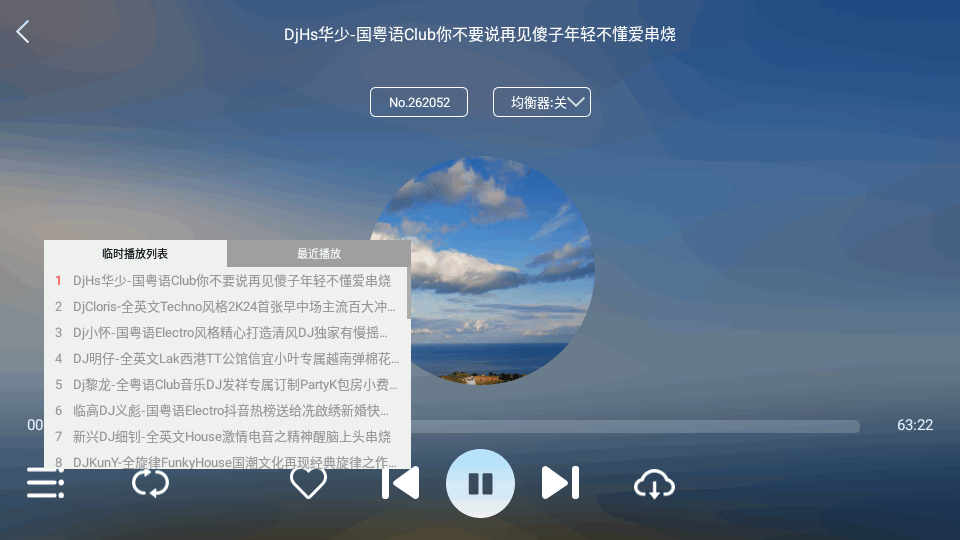Play track 5 by Dj黎龙
The width and height of the screenshot is (960, 540).
pos(230,384)
